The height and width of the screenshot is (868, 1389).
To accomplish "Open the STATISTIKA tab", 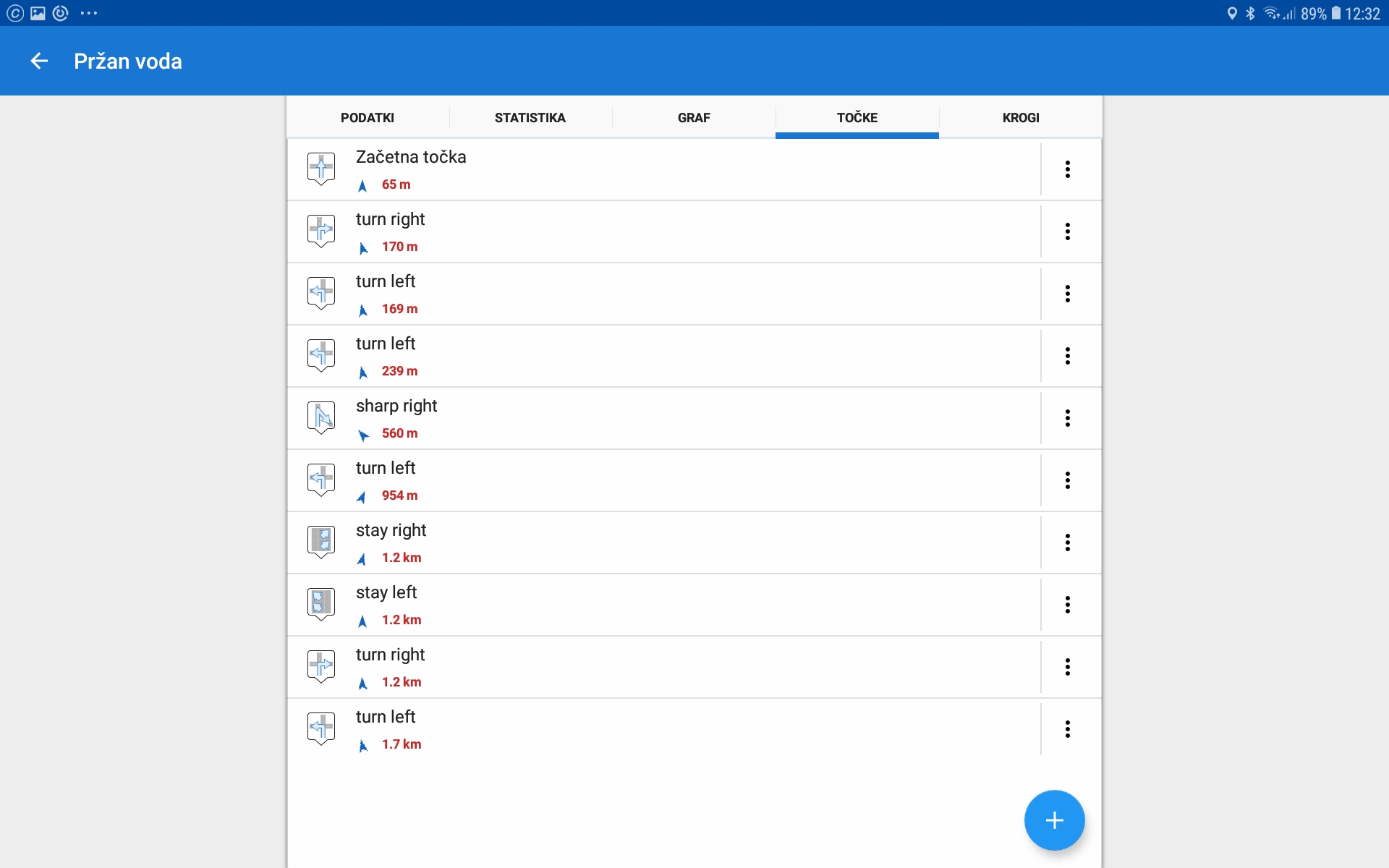I will pos(530,118).
